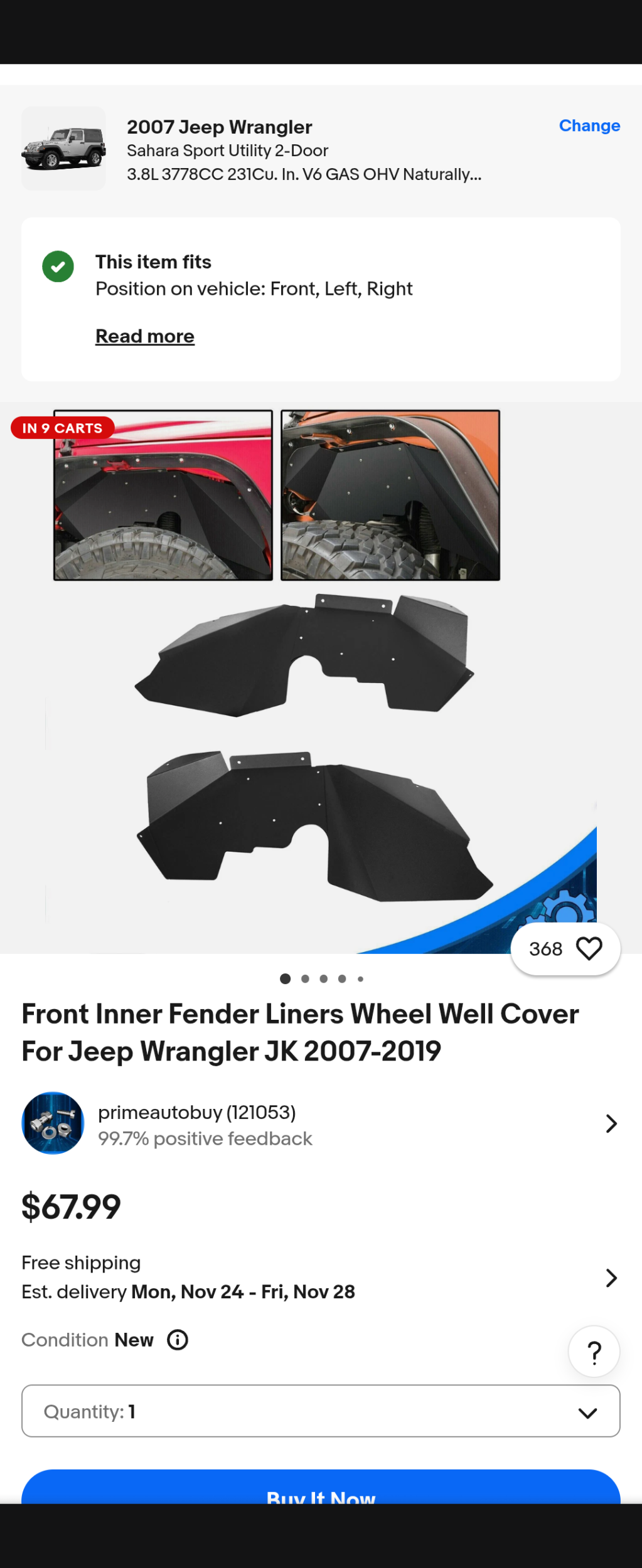Open the help question mark button
Screen dimensions: 642x1568
point(594,1352)
